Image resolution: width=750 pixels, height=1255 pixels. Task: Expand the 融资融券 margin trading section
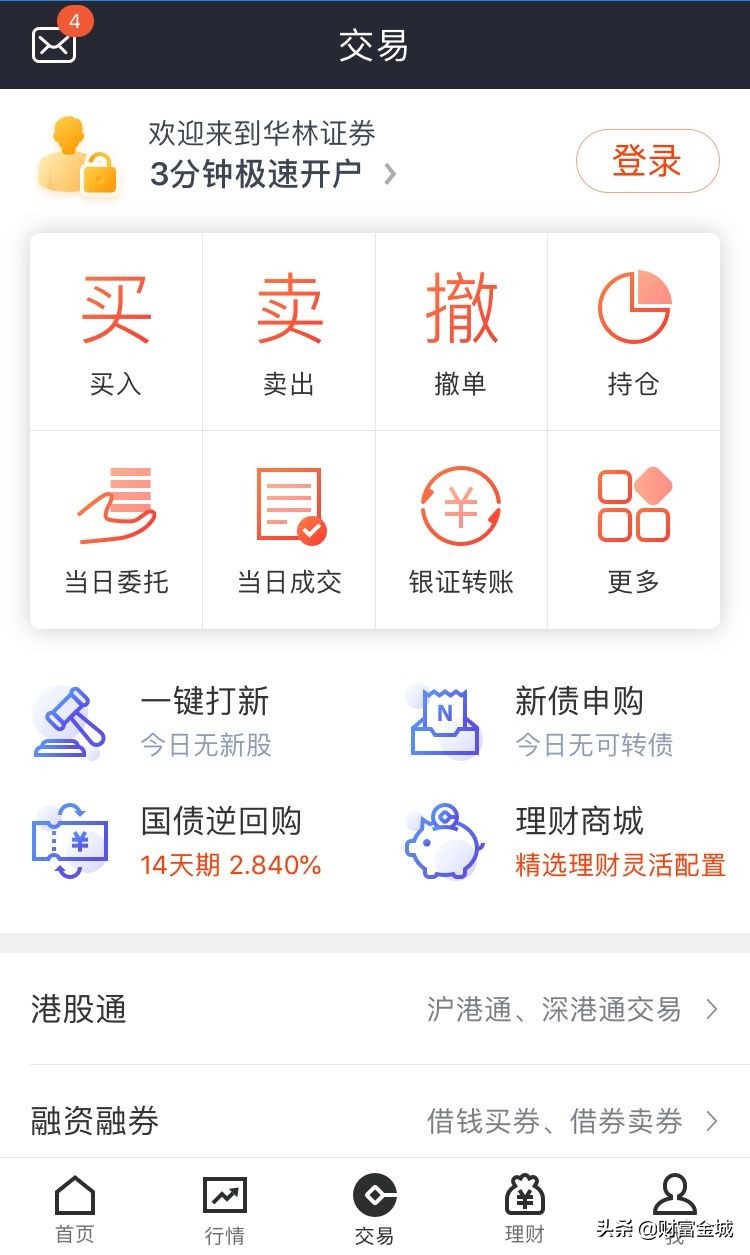tap(375, 1121)
